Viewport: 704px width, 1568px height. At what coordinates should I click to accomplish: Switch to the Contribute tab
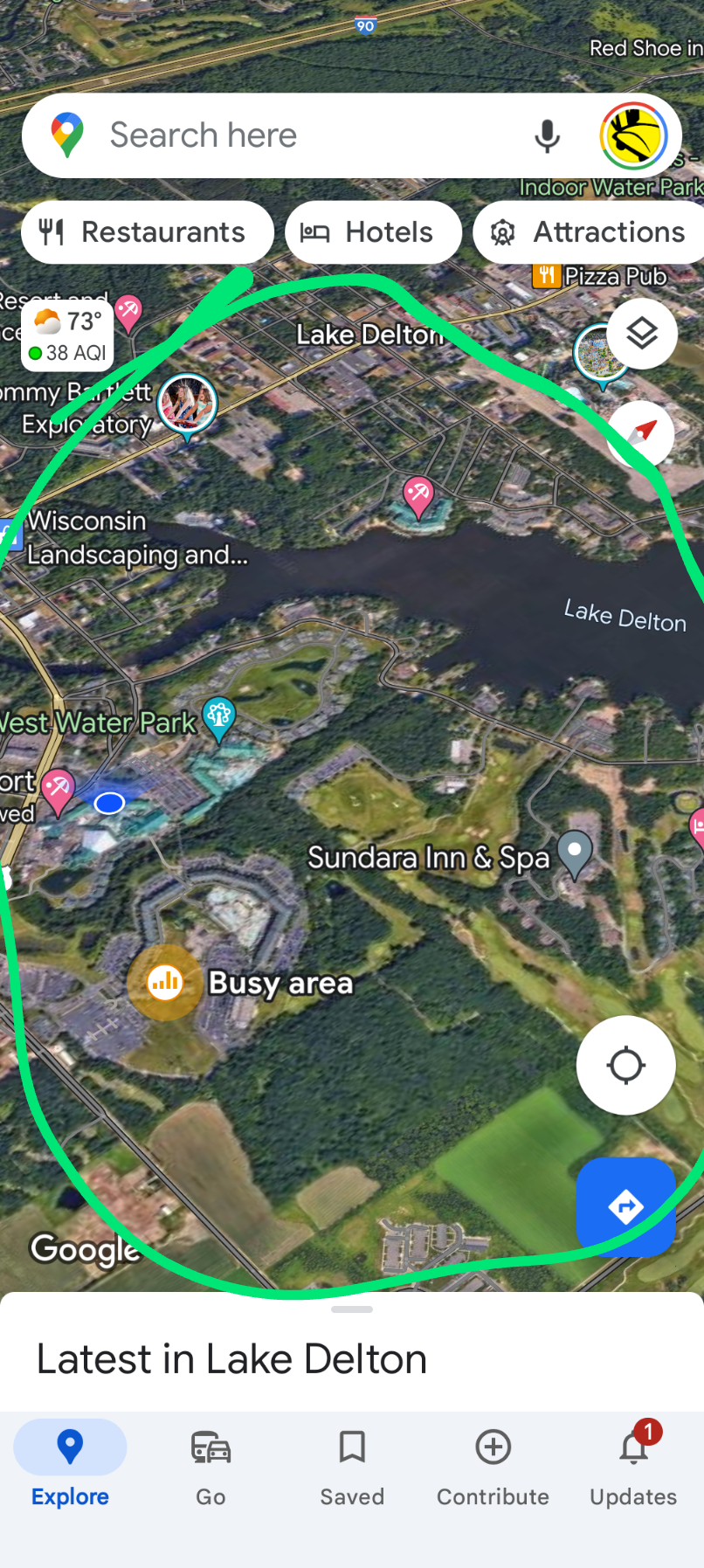point(493,1464)
